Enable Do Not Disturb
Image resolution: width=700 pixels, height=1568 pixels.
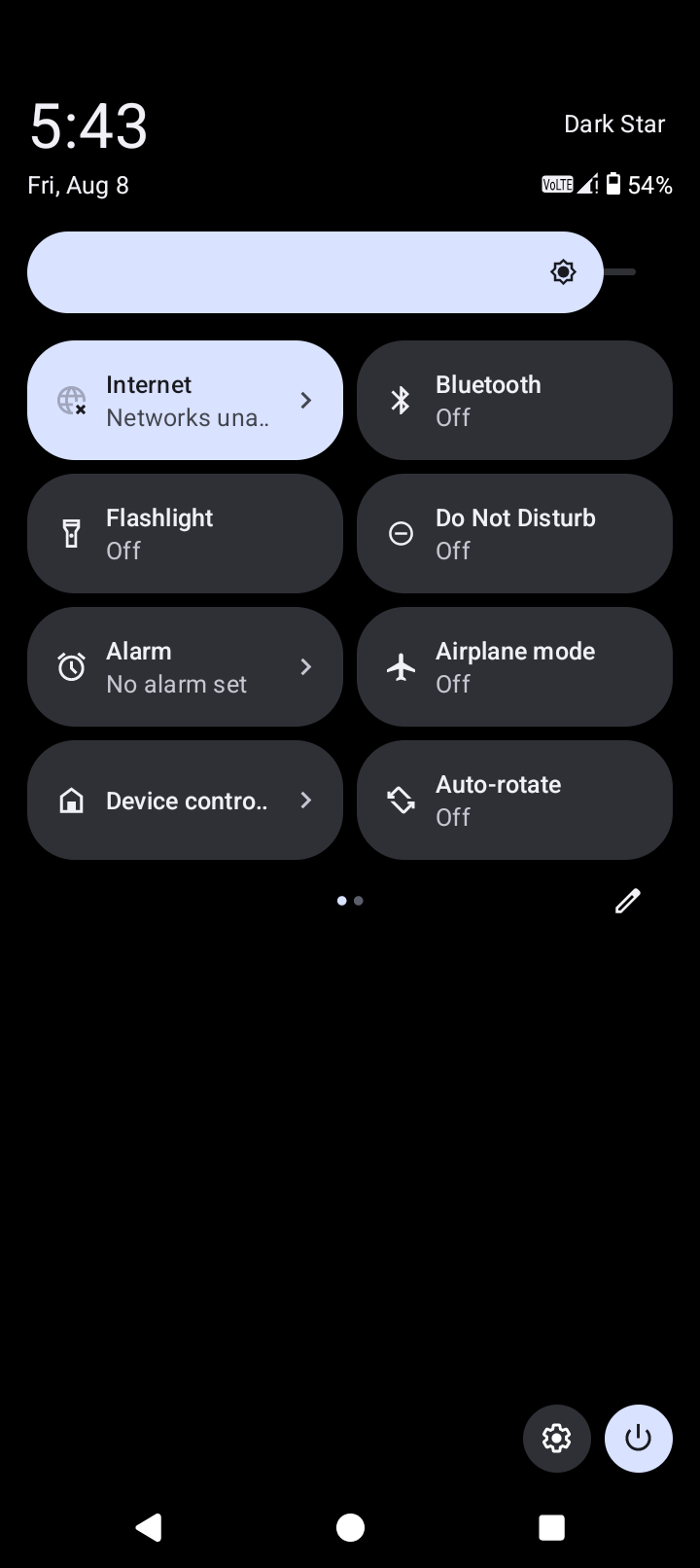[514, 533]
